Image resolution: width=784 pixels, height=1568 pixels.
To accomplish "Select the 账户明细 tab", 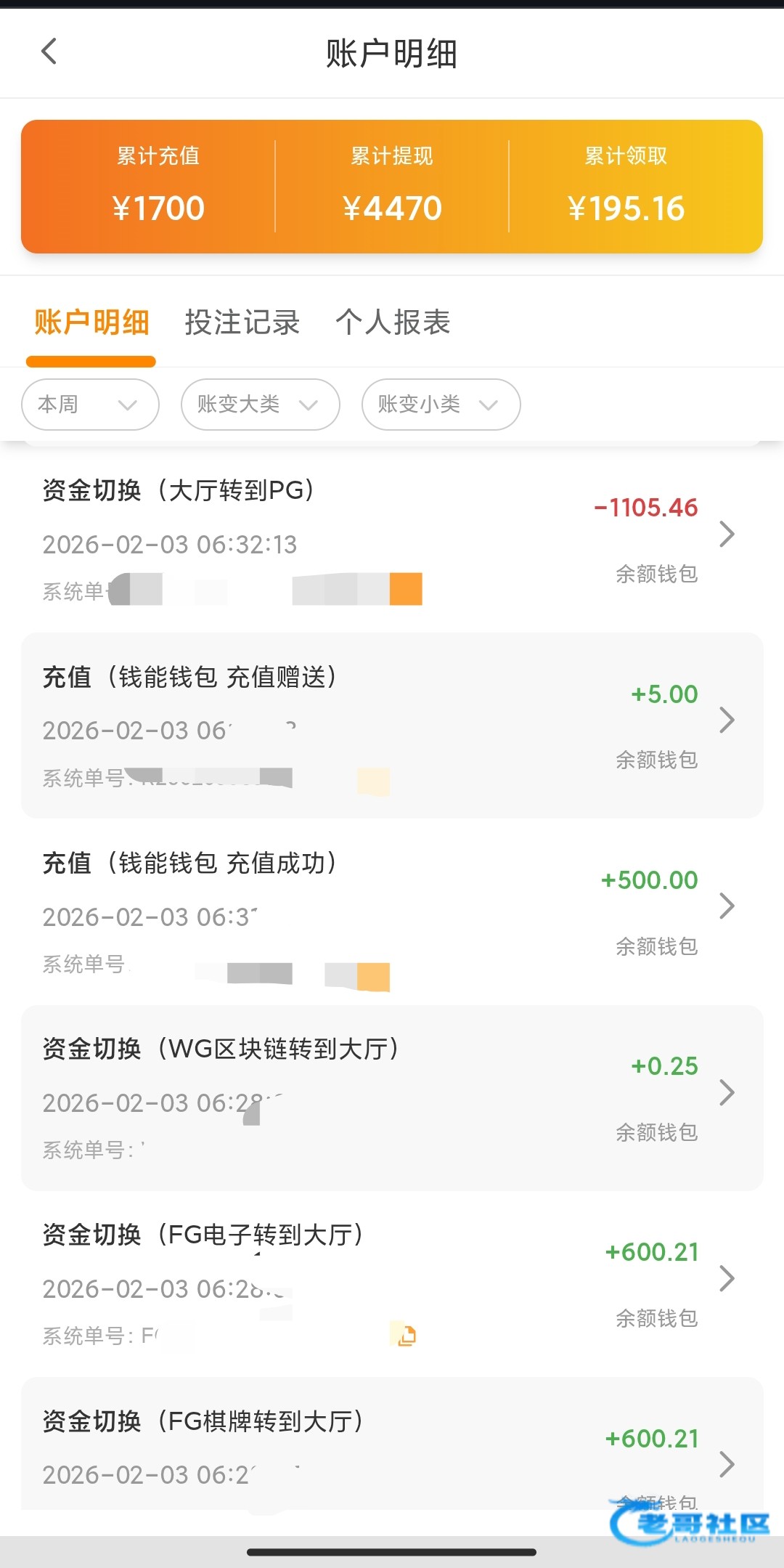I will [91, 322].
